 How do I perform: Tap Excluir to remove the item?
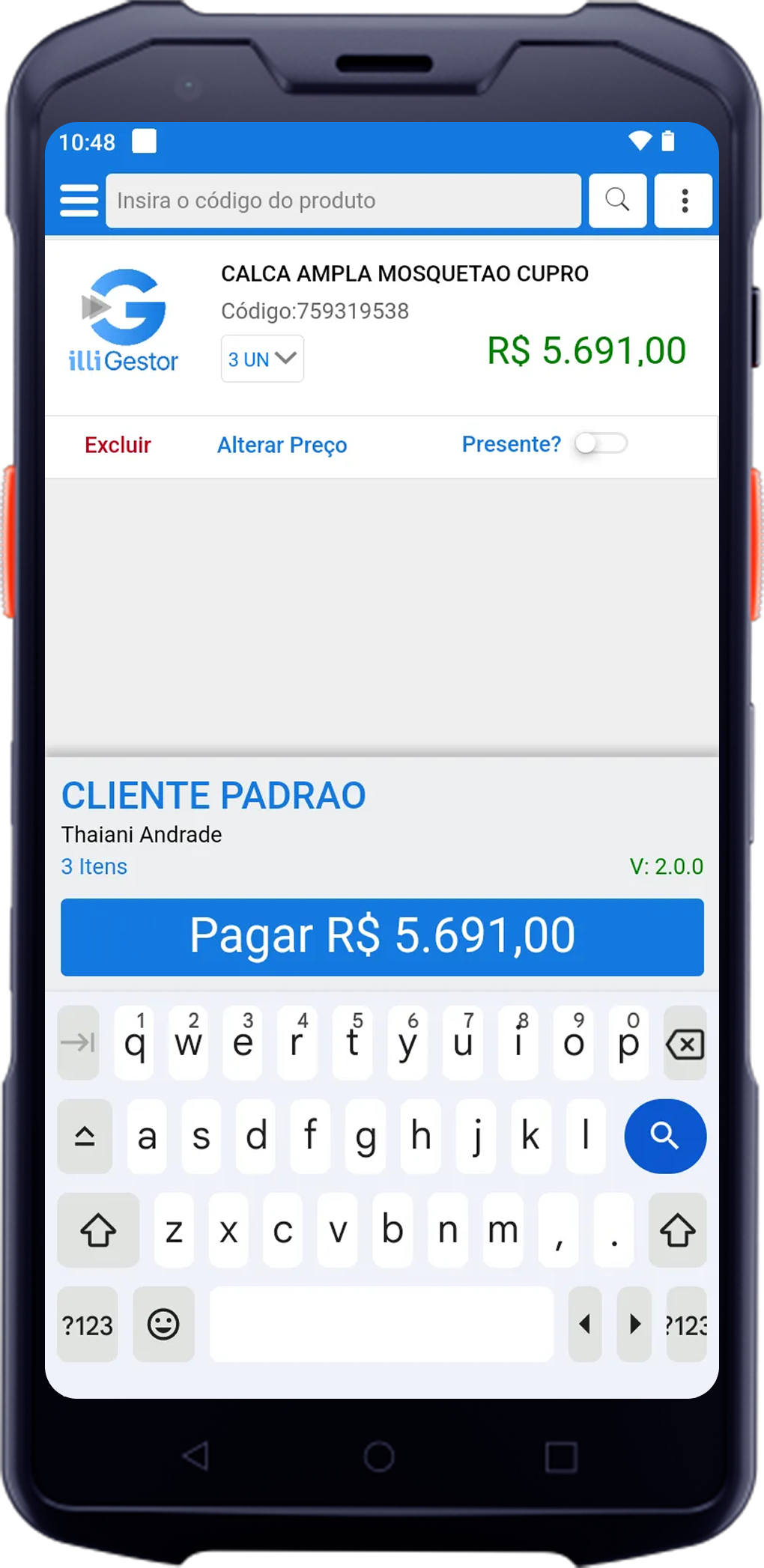pos(118,445)
